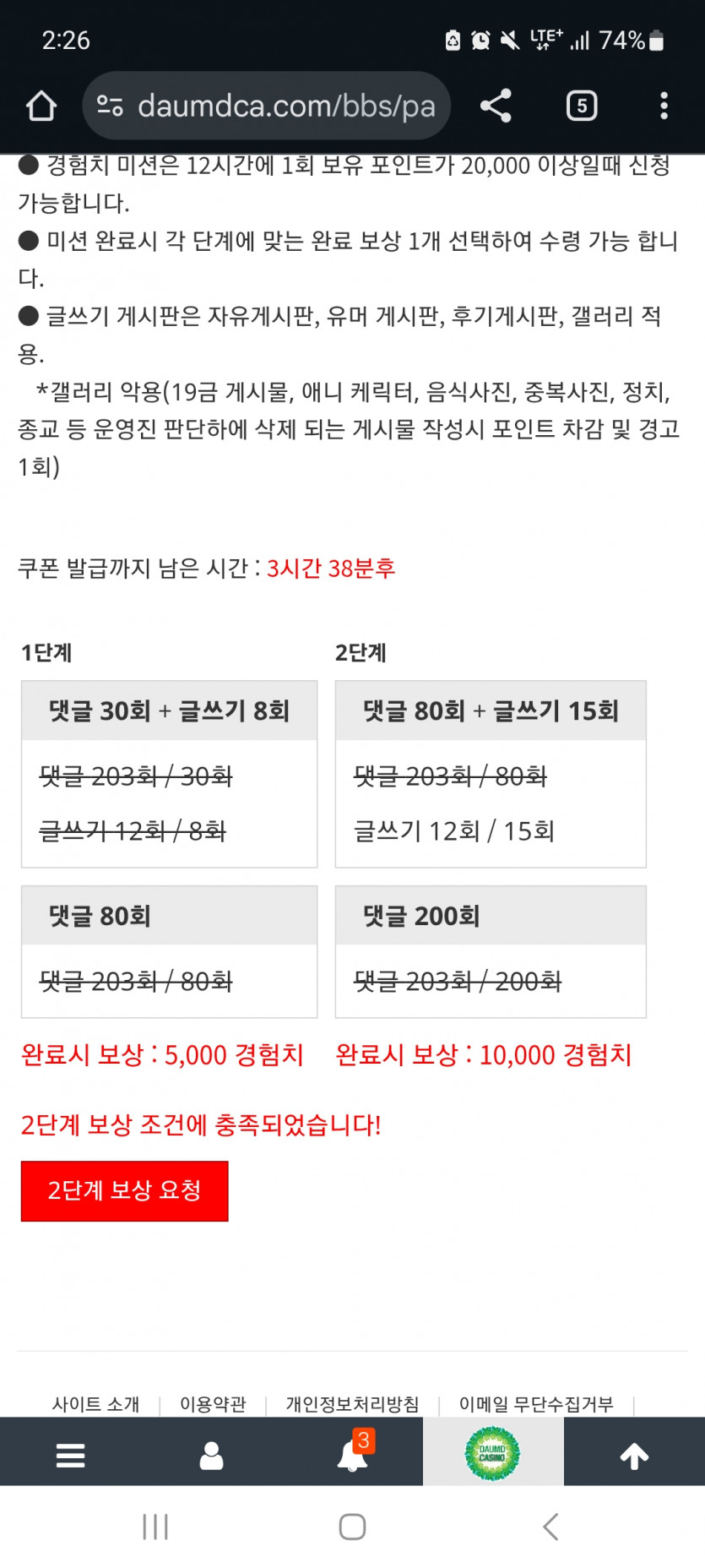Viewport: 705px width, 1568px height.
Task: Jump to top with the up arrow
Action: pos(634,1456)
